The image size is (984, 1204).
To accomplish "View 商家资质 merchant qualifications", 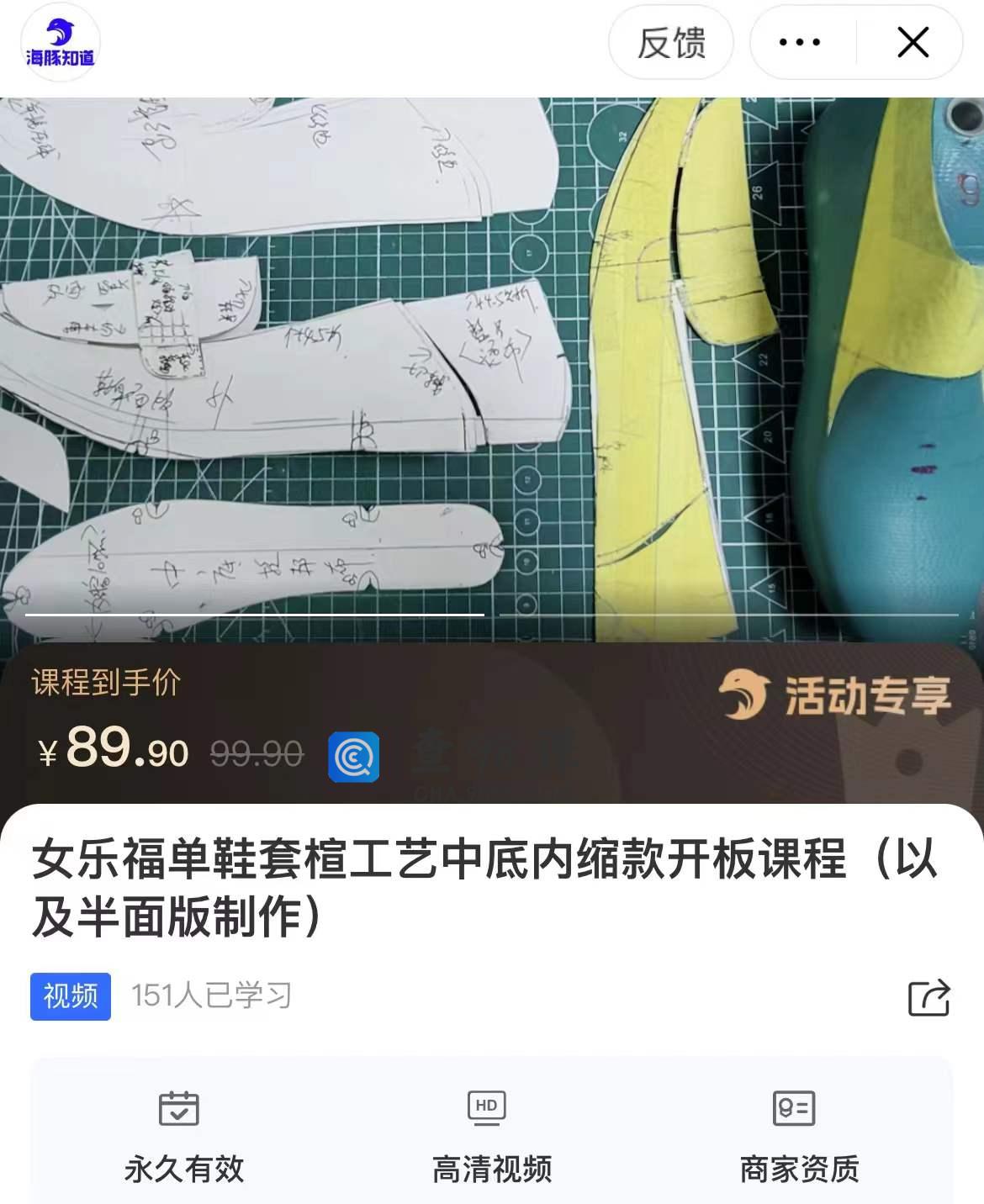I will [x=799, y=1135].
